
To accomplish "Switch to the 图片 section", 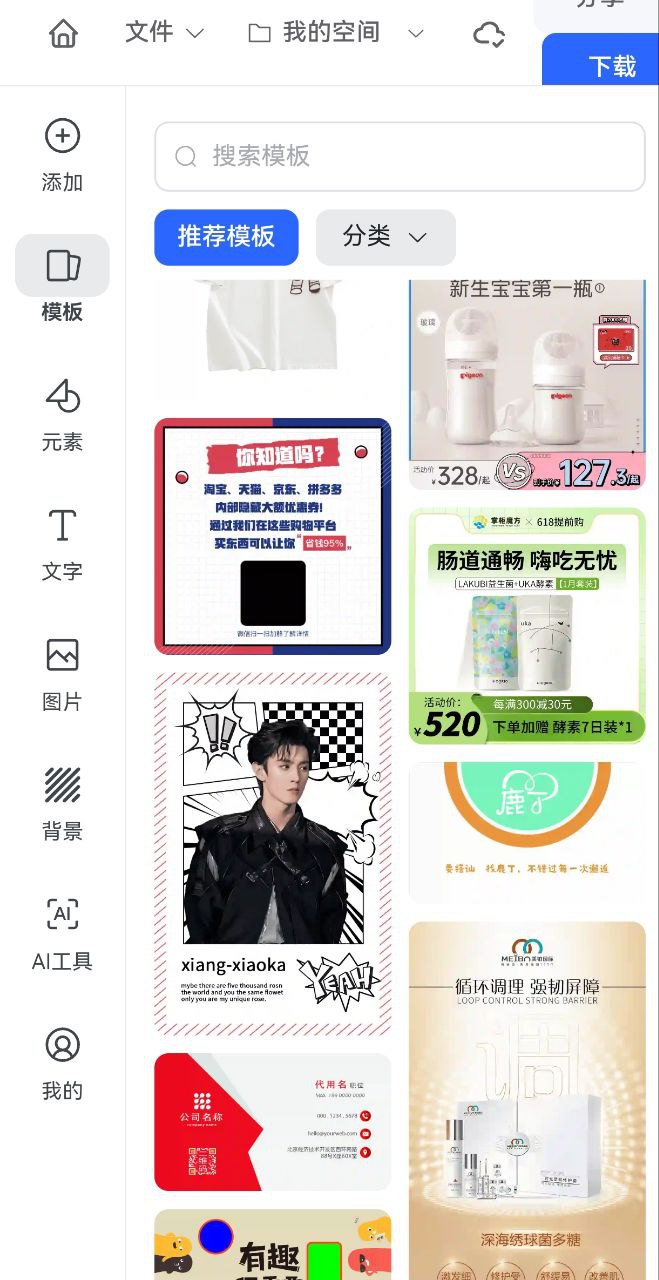I will click(62, 673).
